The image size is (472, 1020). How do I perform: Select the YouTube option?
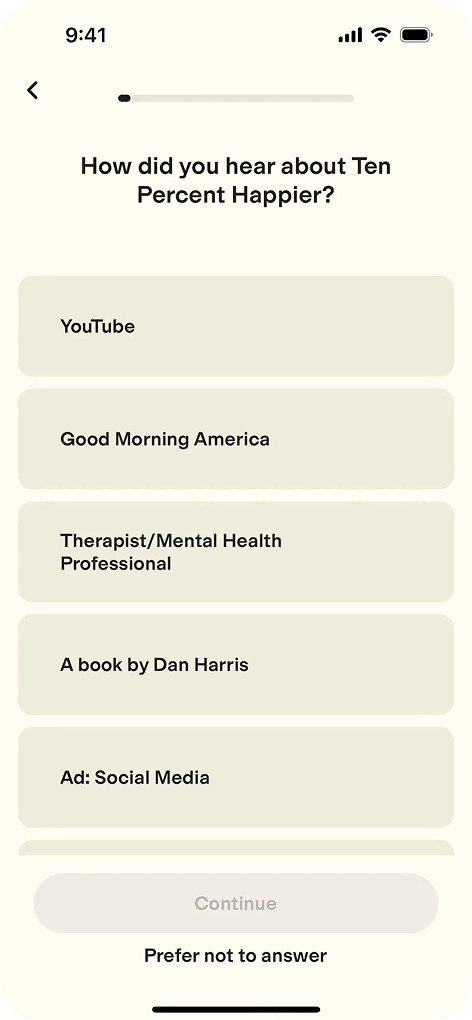(x=235, y=326)
